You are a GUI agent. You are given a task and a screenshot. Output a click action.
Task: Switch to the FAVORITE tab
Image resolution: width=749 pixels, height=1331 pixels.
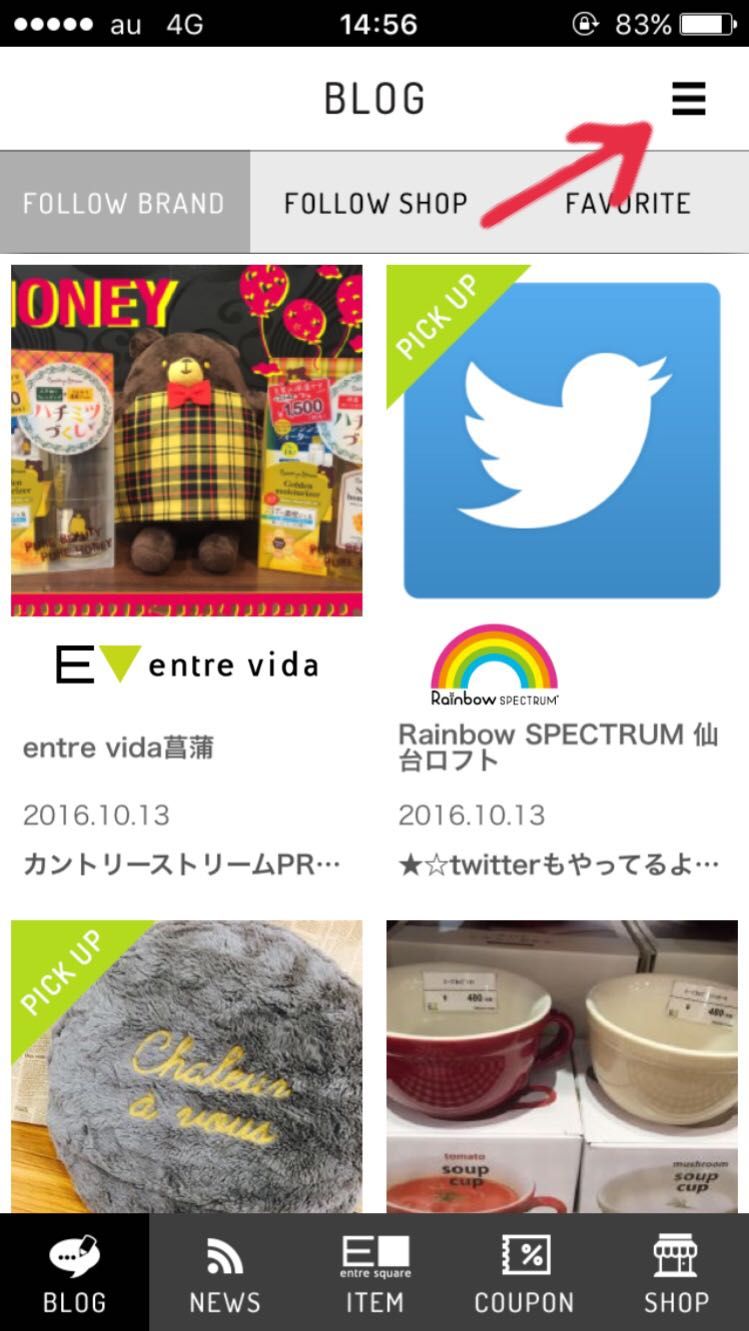click(x=627, y=203)
